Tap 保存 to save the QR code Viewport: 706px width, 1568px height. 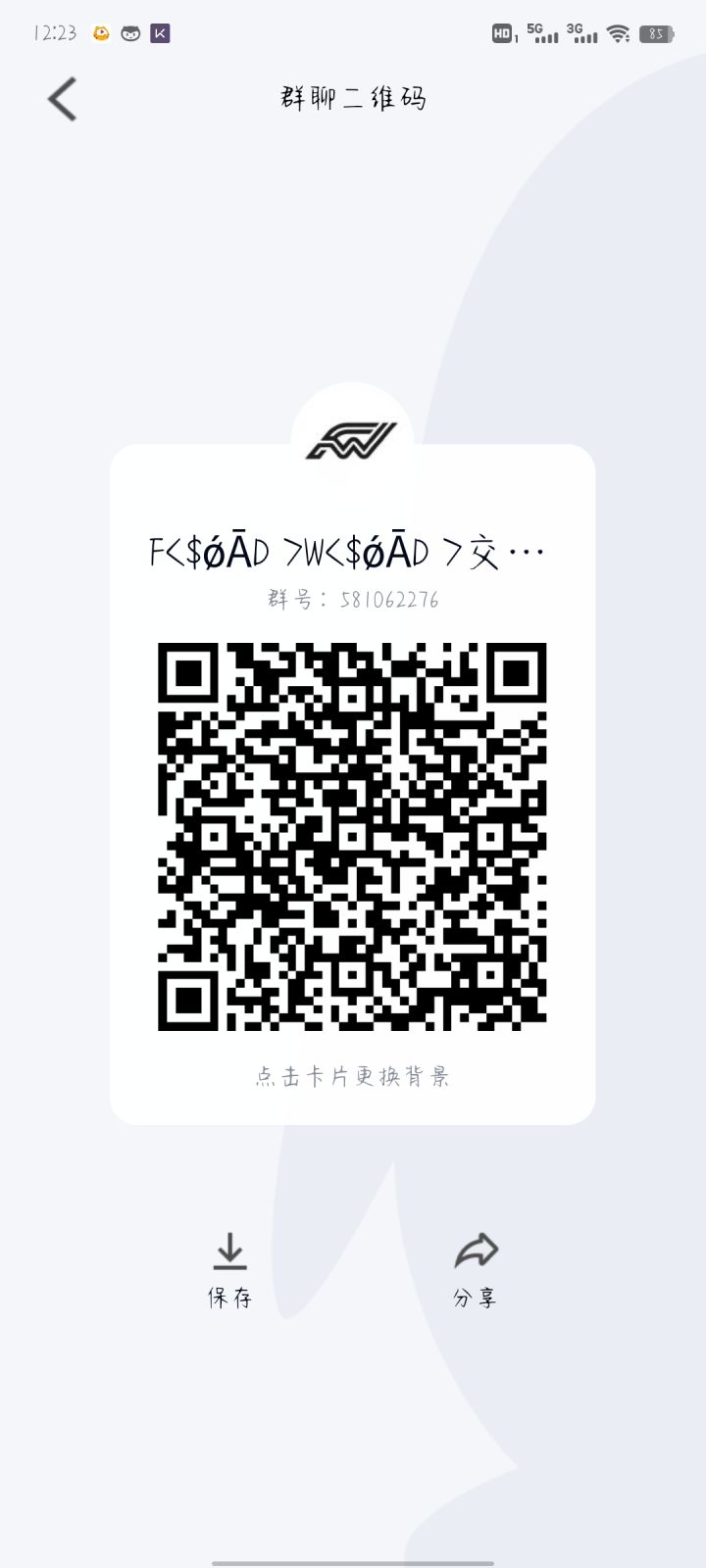(x=228, y=1298)
